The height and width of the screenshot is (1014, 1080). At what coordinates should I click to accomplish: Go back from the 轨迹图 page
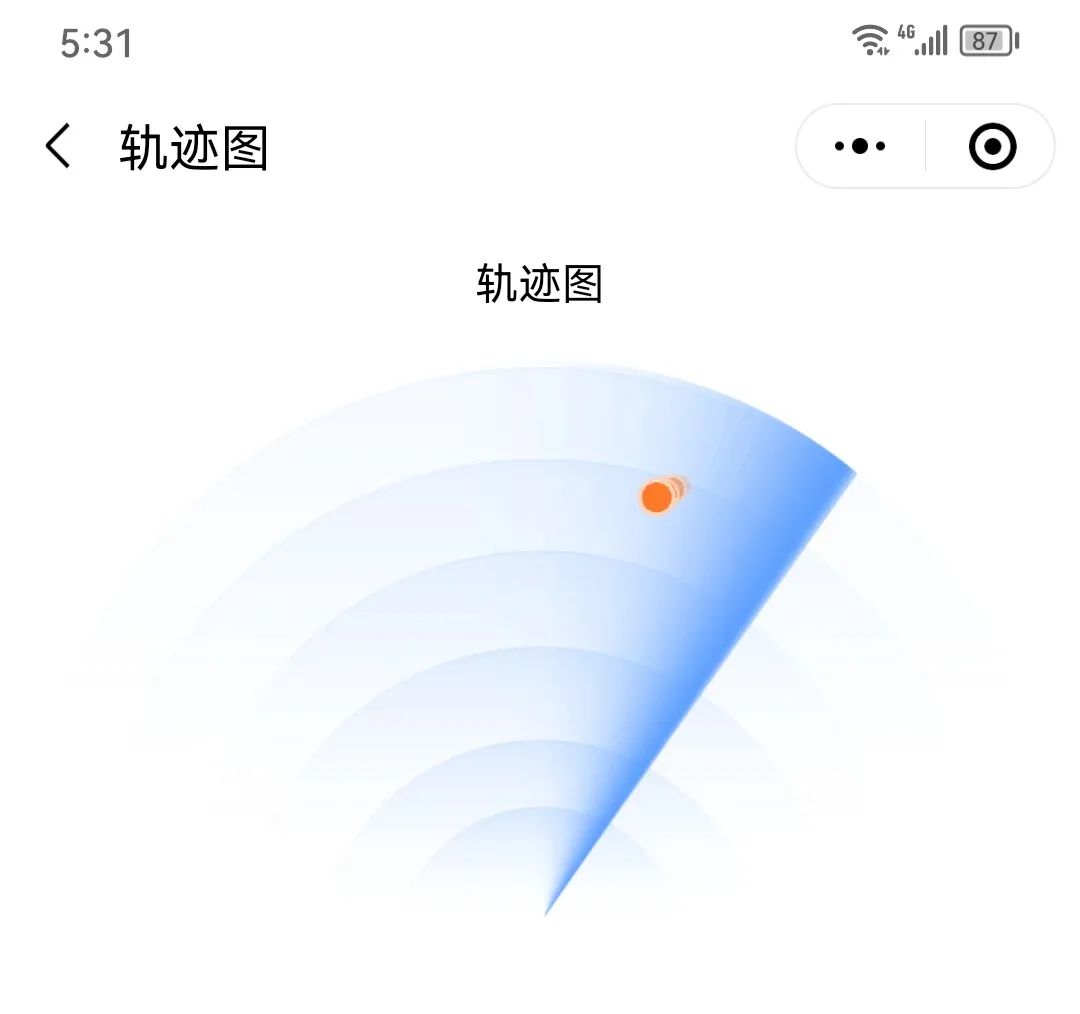coord(58,147)
